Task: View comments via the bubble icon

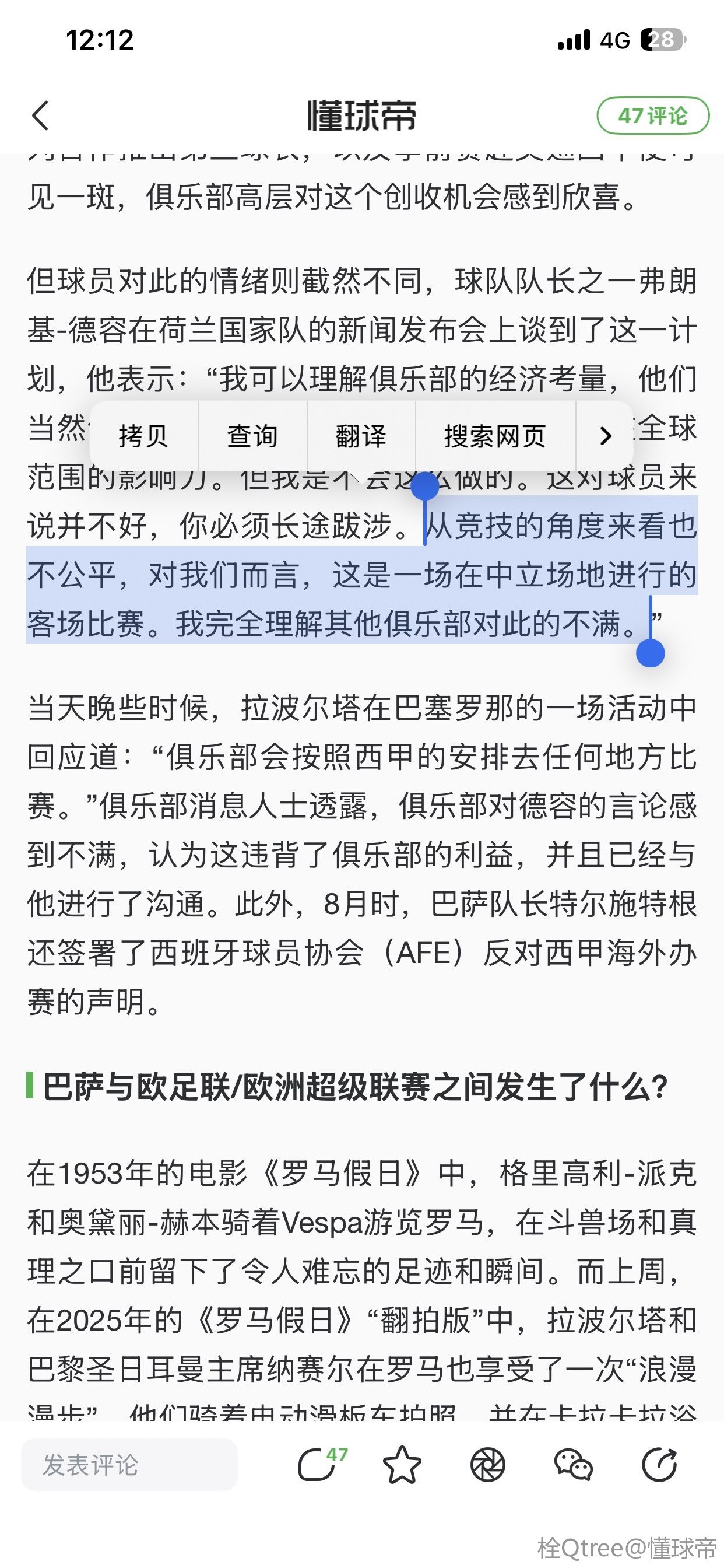Action: click(x=318, y=1465)
